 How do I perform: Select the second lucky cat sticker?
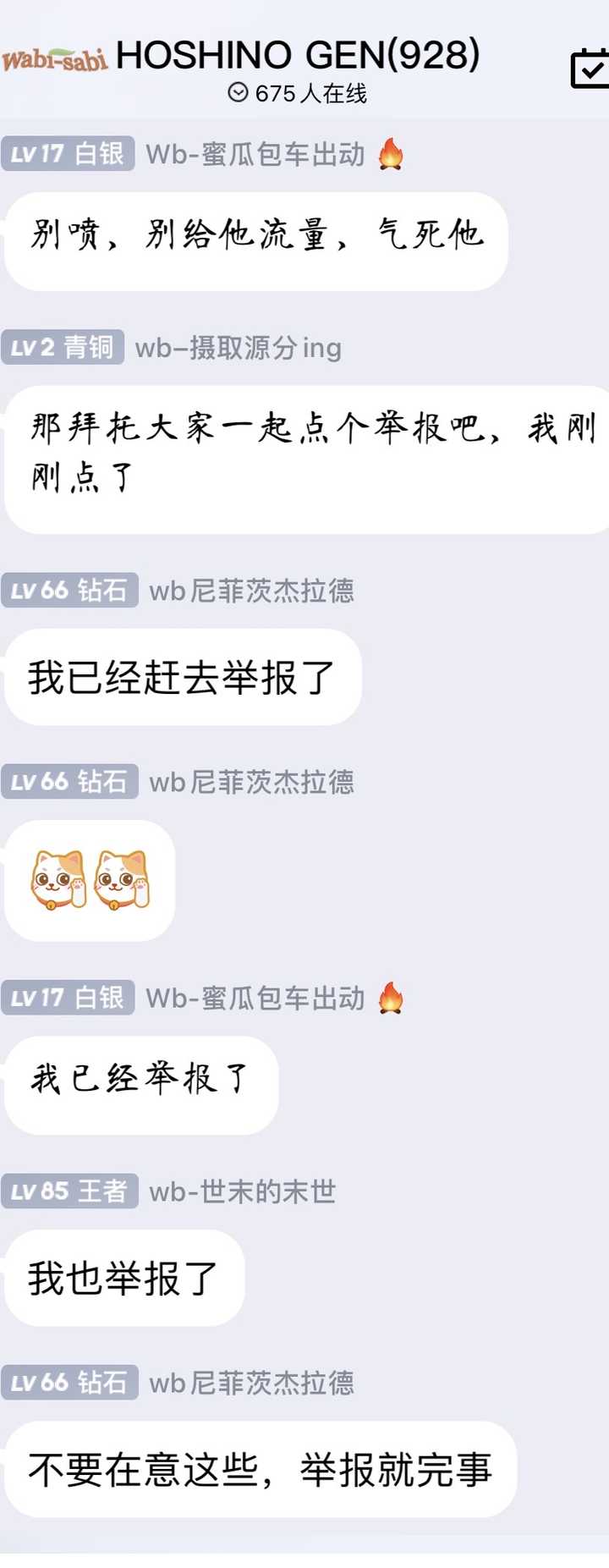point(122,881)
